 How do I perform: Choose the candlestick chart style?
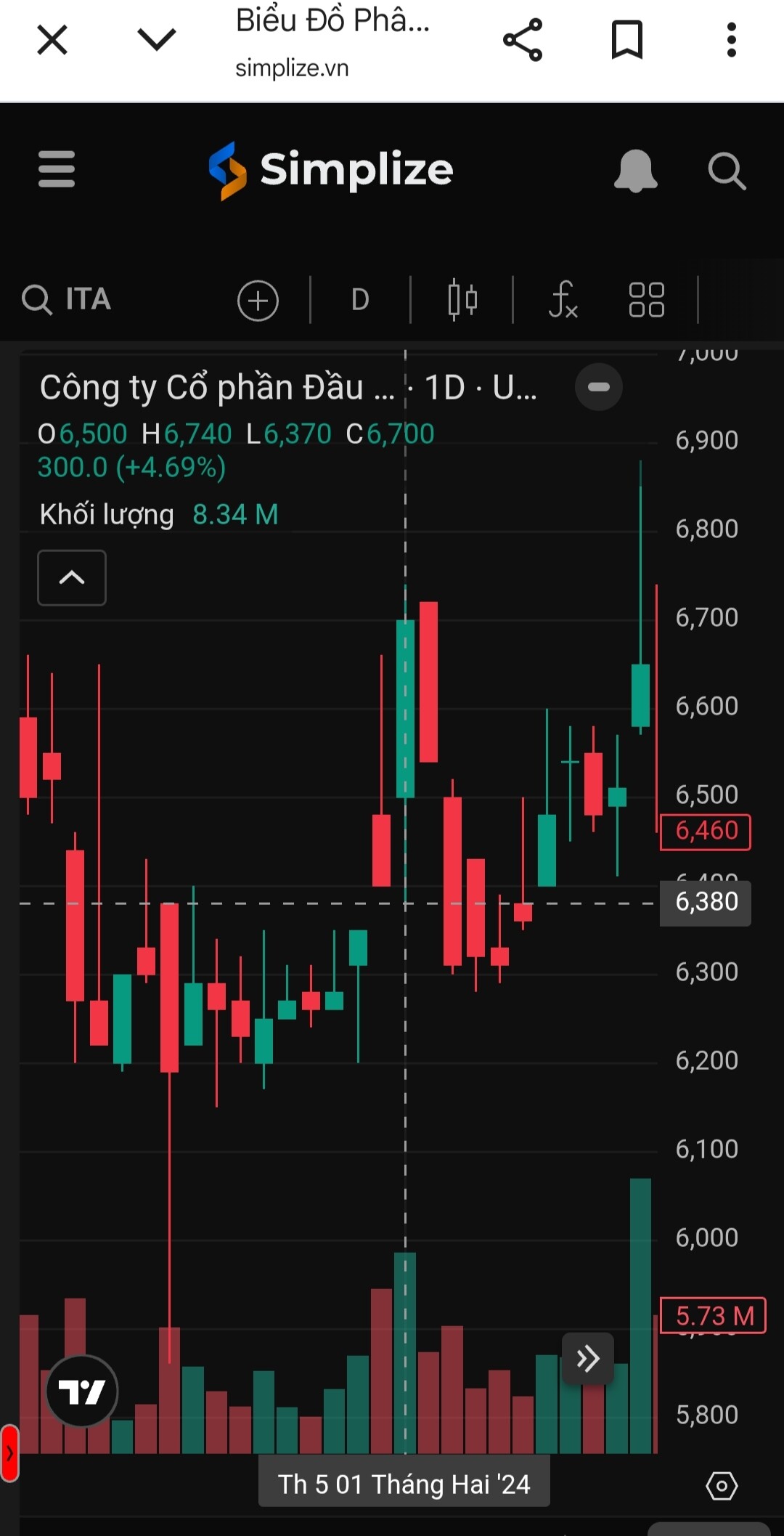(x=462, y=299)
